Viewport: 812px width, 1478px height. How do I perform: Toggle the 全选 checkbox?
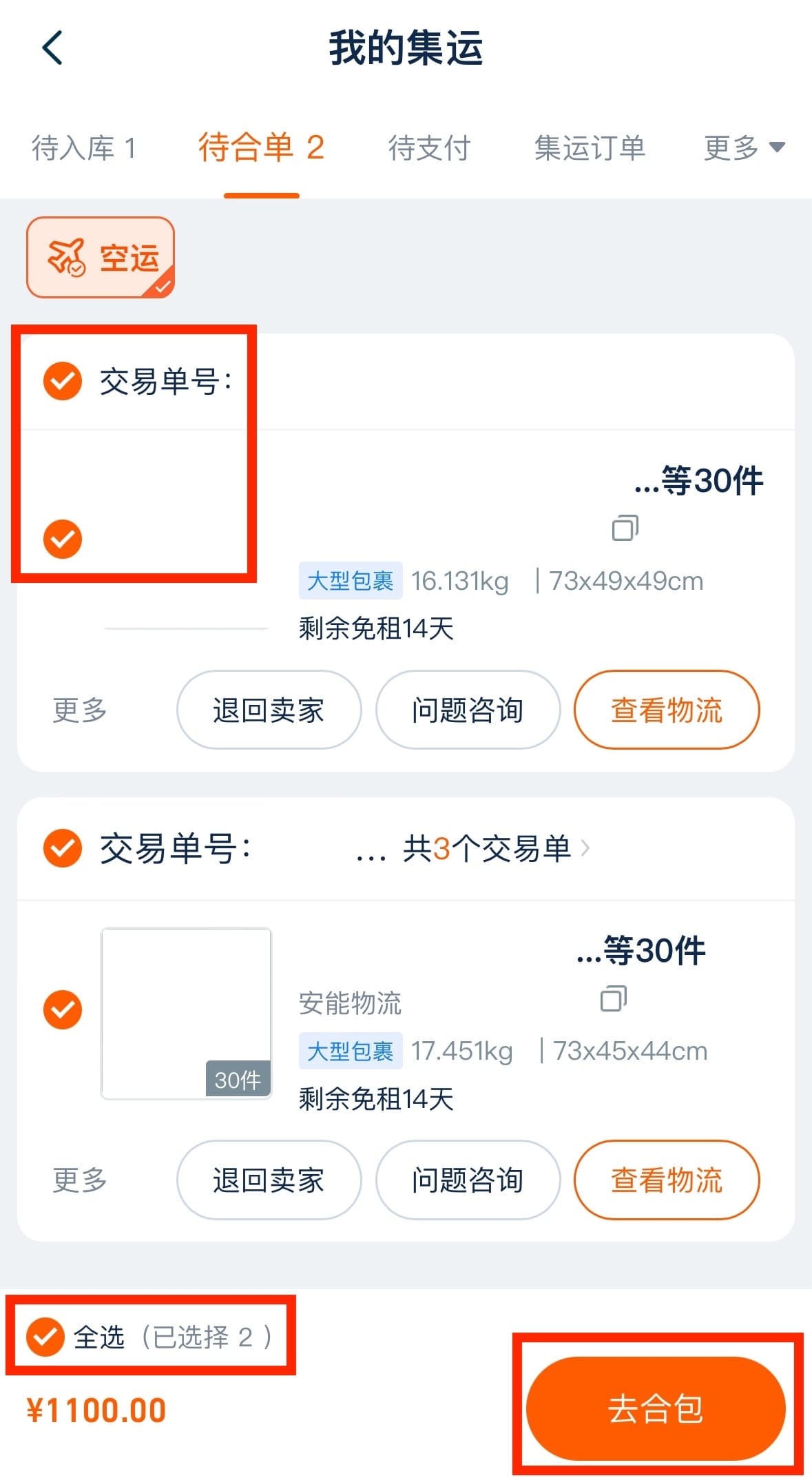click(45, 1337)
